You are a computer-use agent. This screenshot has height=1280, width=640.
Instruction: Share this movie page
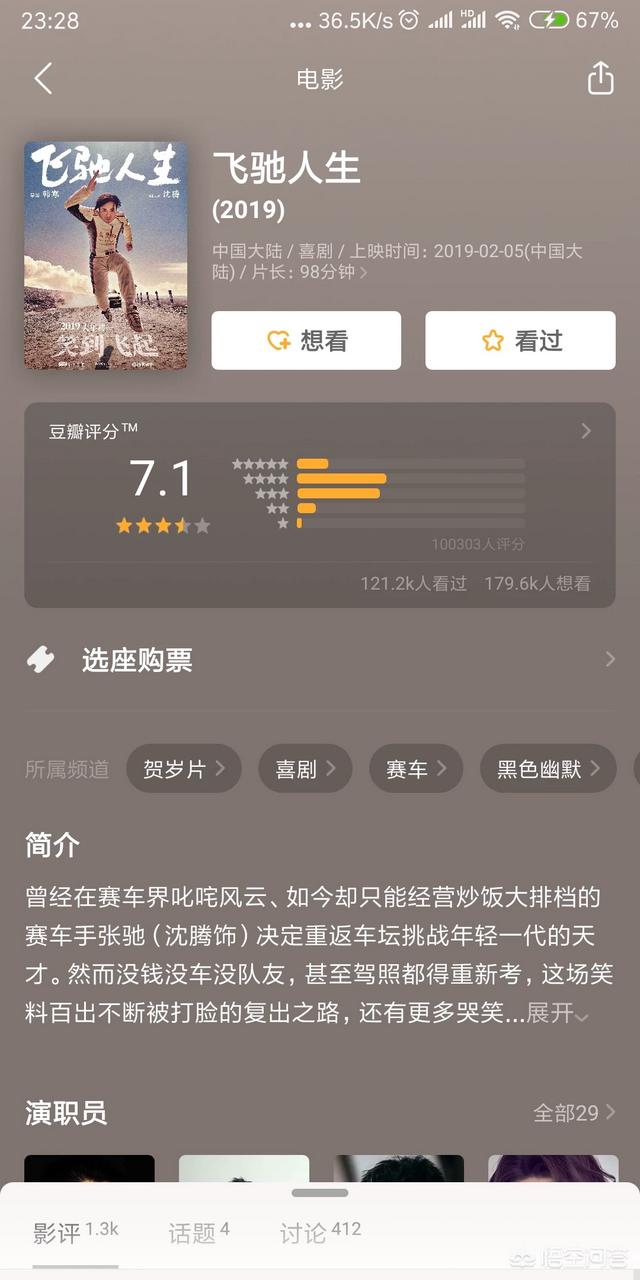tap(600, 78)
